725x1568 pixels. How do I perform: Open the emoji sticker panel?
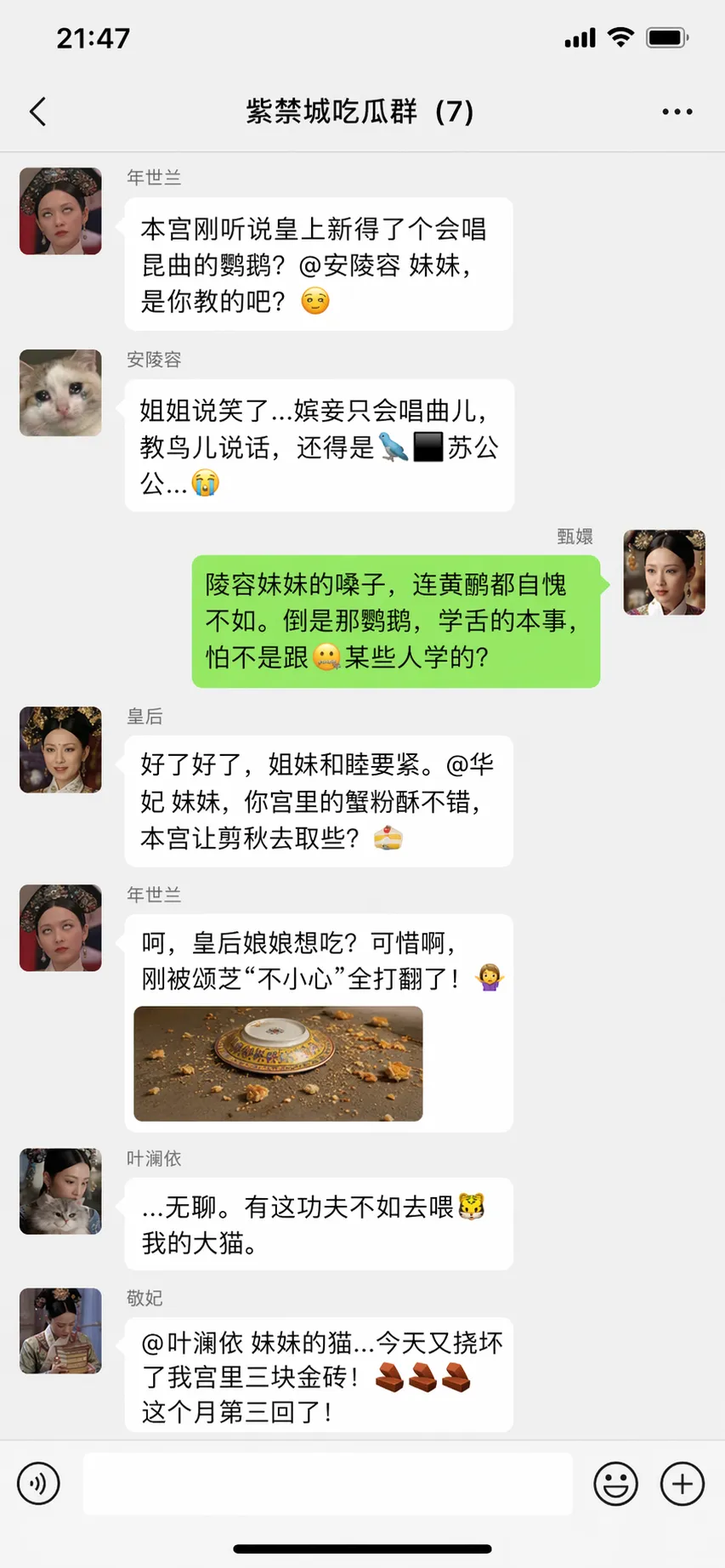tap(615, 1484)
